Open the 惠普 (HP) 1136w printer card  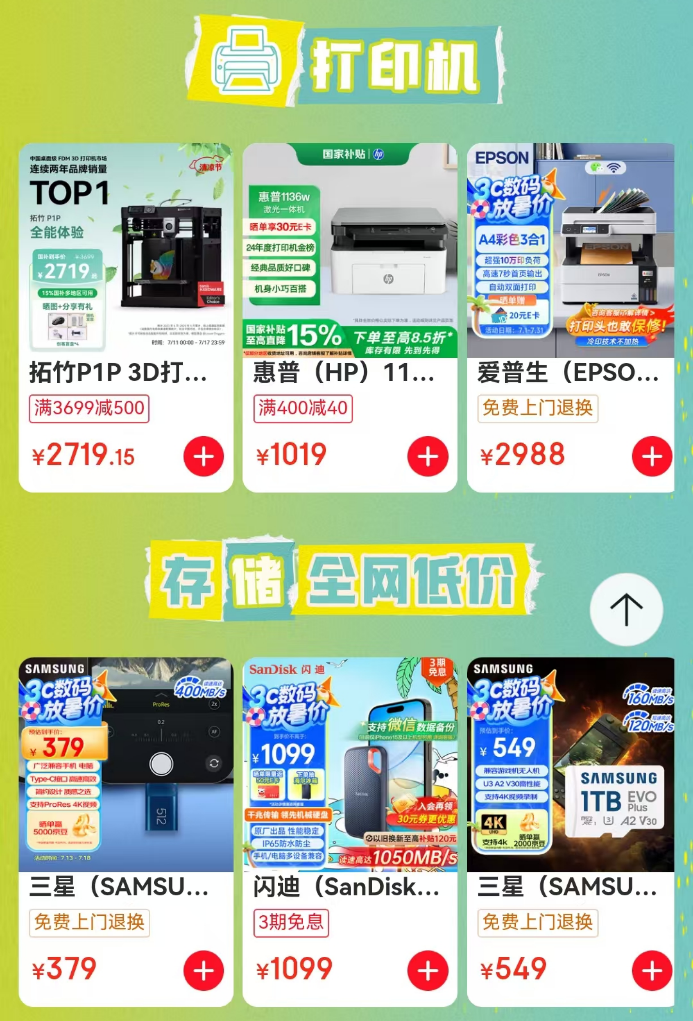coord(349,250)
